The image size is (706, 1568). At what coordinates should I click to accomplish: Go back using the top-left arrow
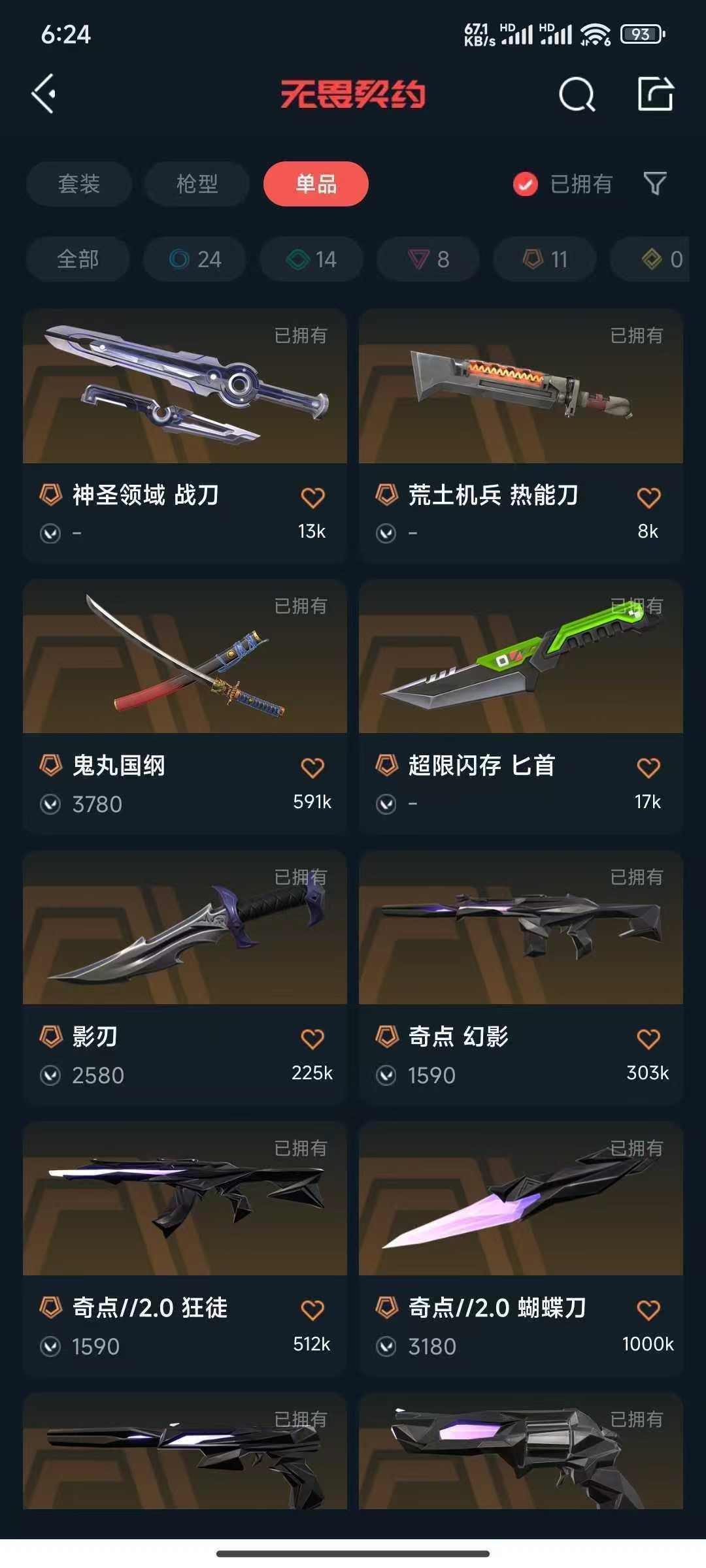pos(44,94)
